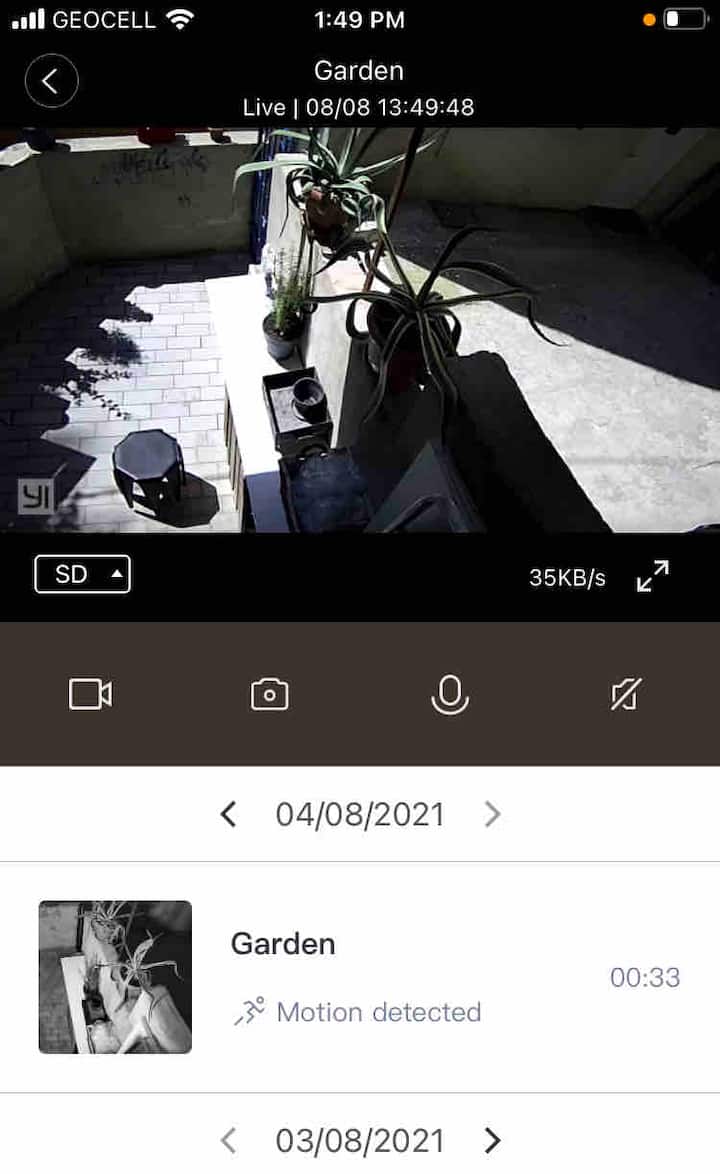Screen dimensions: 720x1174
Task: Go back from Garden camera view
Action: pyautogui.click(x=51, y=81)
